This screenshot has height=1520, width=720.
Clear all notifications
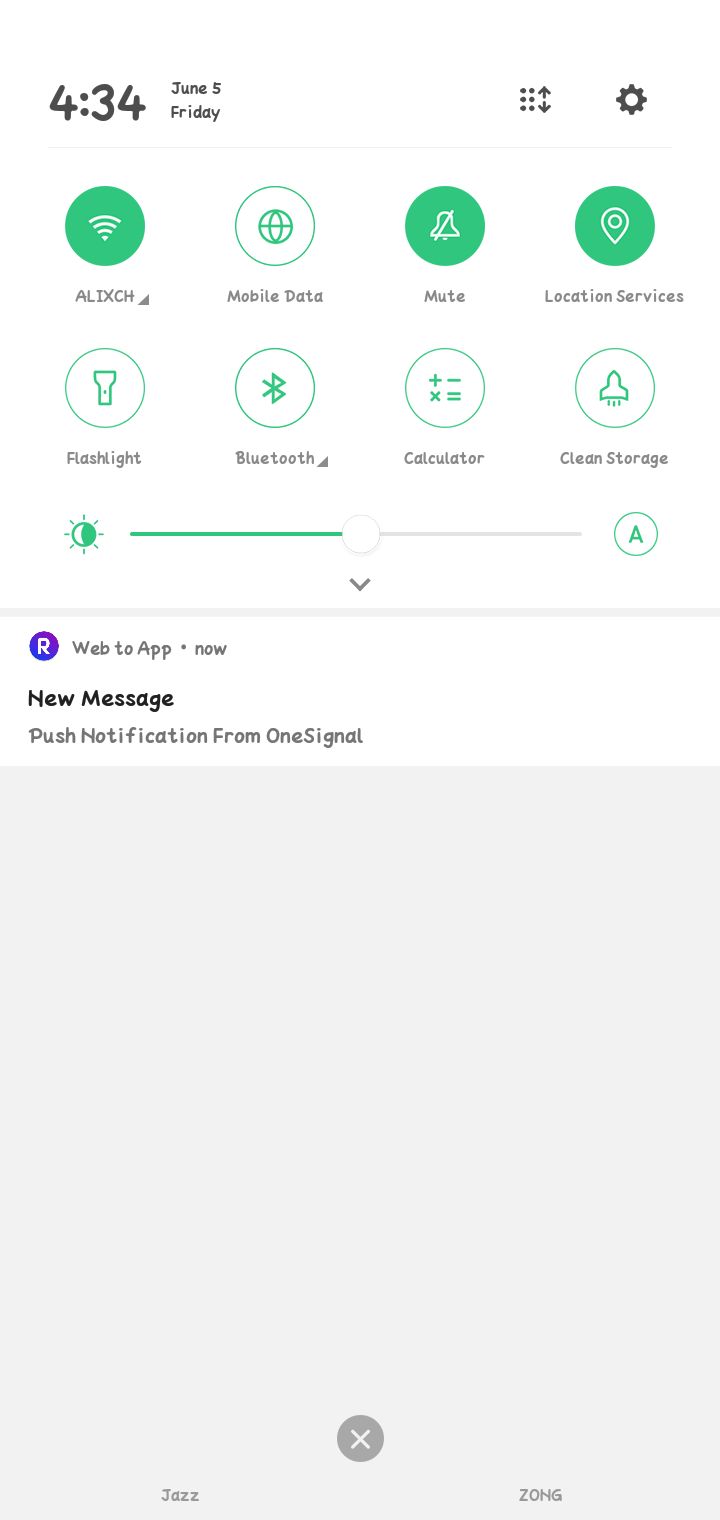(x=360, y=1439)
